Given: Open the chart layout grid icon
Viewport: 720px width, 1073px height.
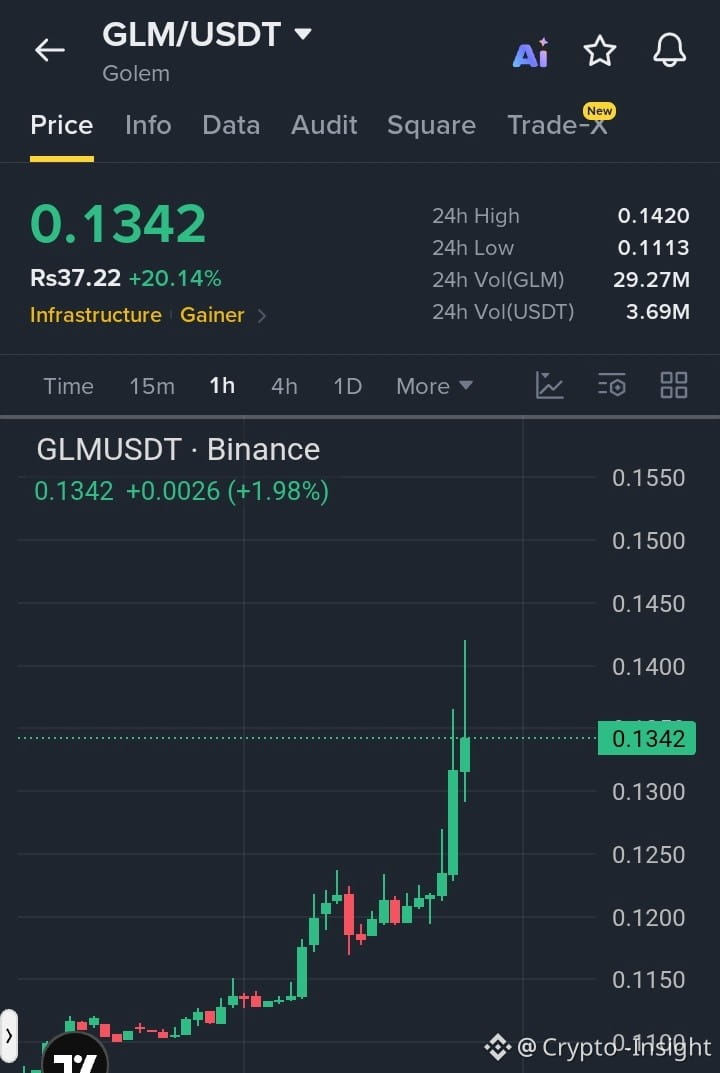Looking at the screenshot, I should 673,385.
